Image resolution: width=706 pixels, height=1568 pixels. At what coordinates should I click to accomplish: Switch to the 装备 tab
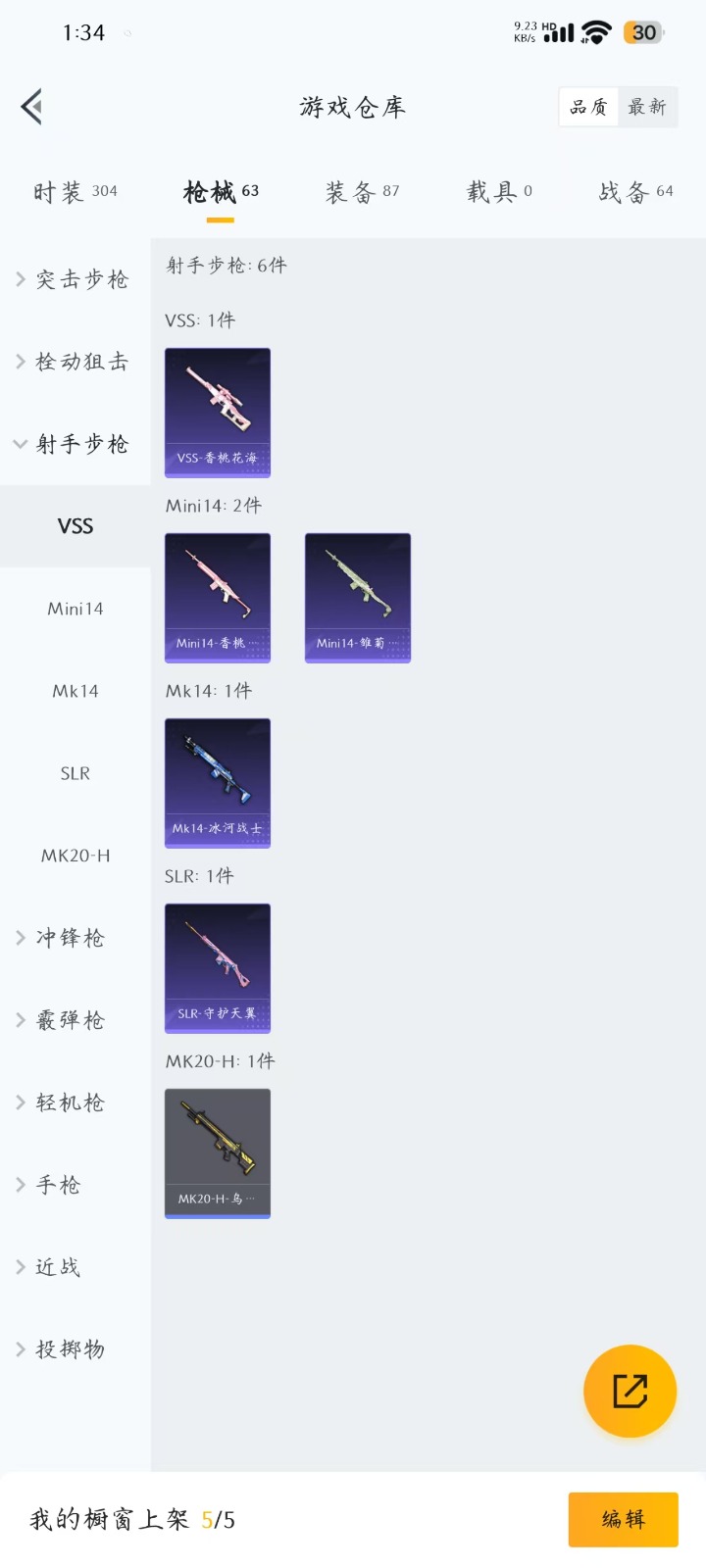362,192
